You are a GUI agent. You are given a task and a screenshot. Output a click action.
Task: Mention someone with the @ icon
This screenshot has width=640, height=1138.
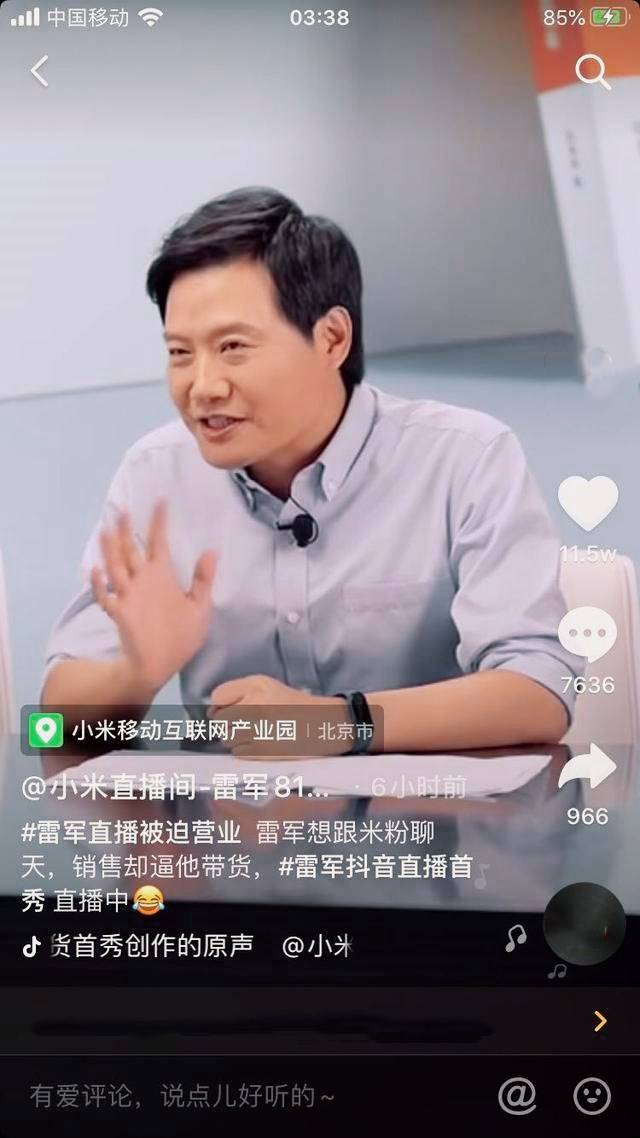[517, 1096]
